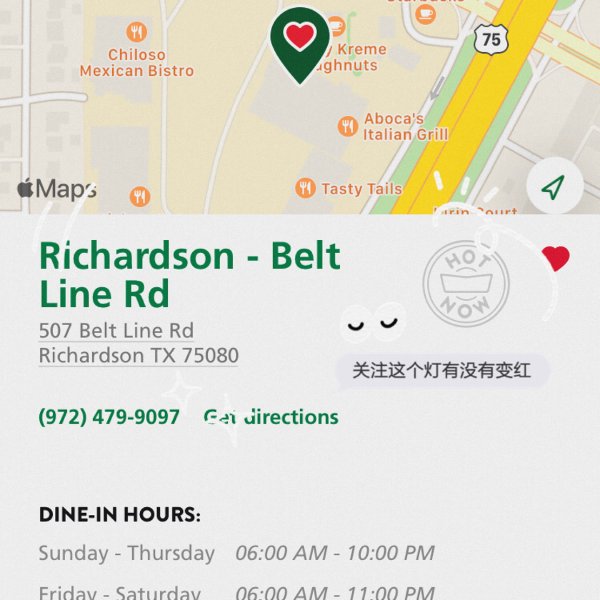Screen dimensions: 600x600
Task: Tap Get directions
Action: [271, 417]
